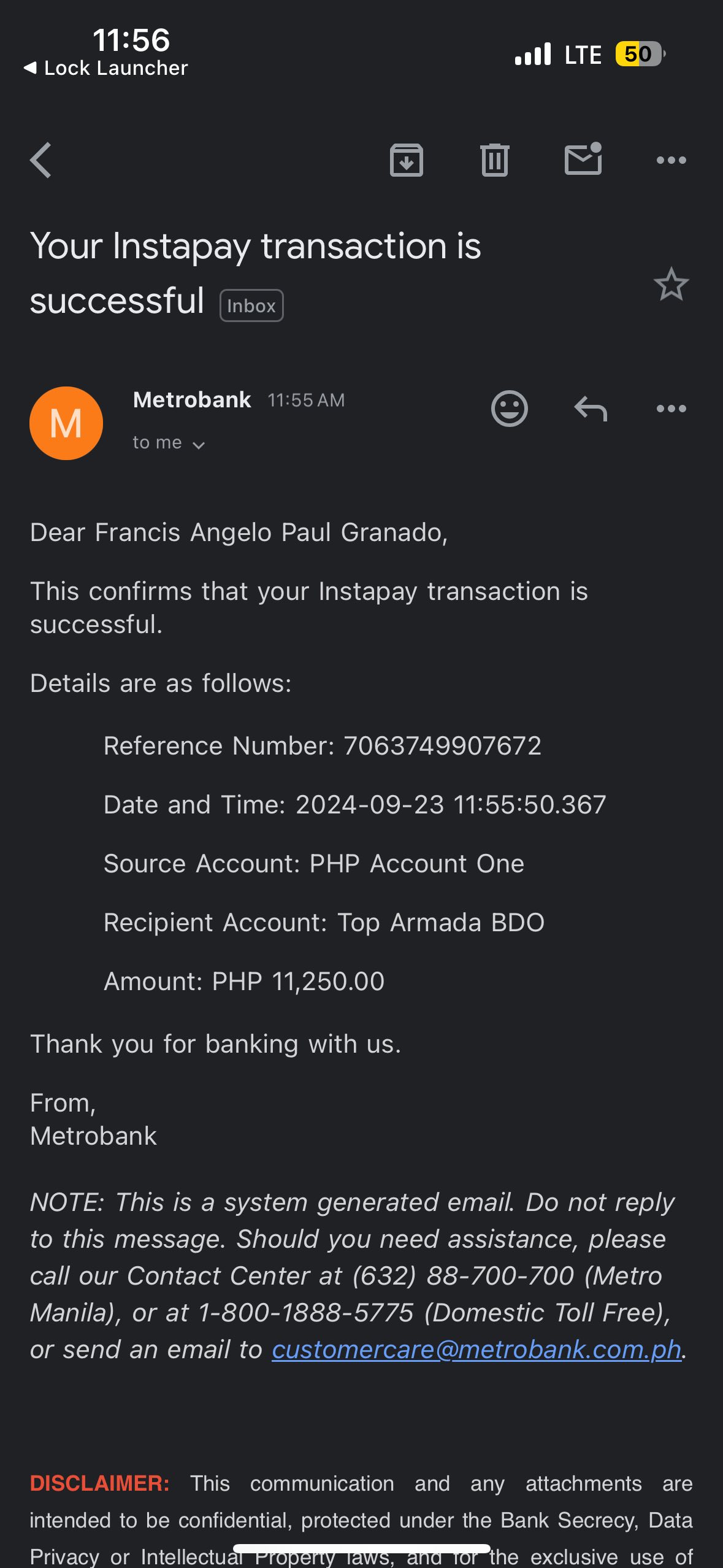Tap the Inbox label chip
723x1568 pixels.
251,306
